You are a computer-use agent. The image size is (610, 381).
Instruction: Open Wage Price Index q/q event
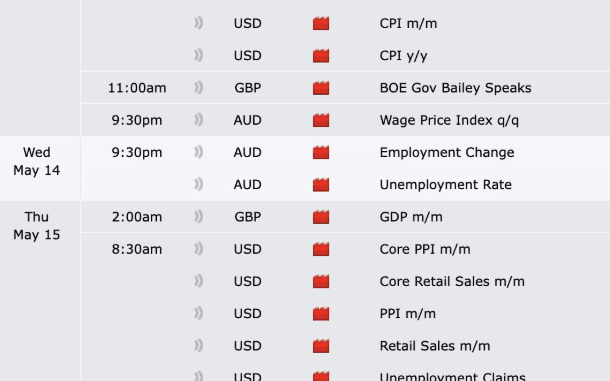click(449, 120)
